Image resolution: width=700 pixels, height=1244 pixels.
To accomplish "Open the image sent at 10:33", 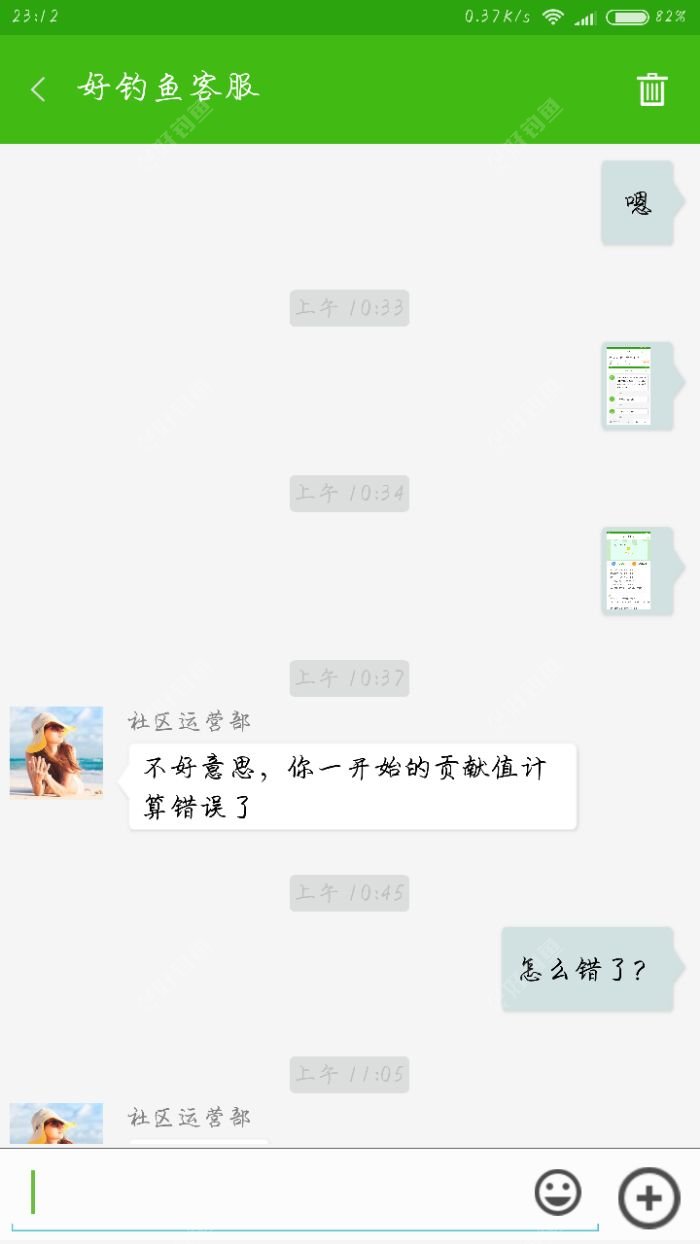I will click(629, 385).
